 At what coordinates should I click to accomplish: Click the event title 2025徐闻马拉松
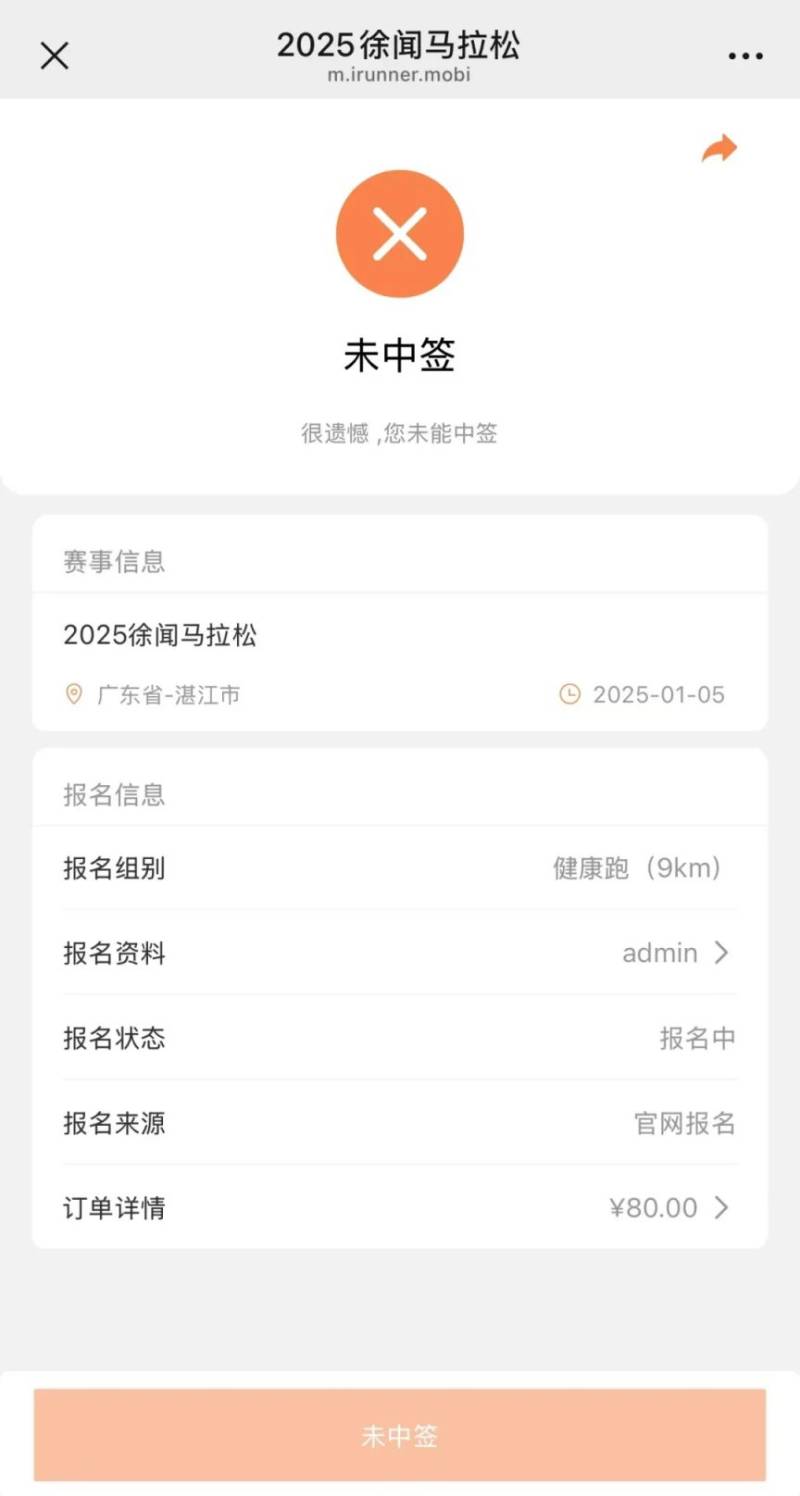pos(160,634)
